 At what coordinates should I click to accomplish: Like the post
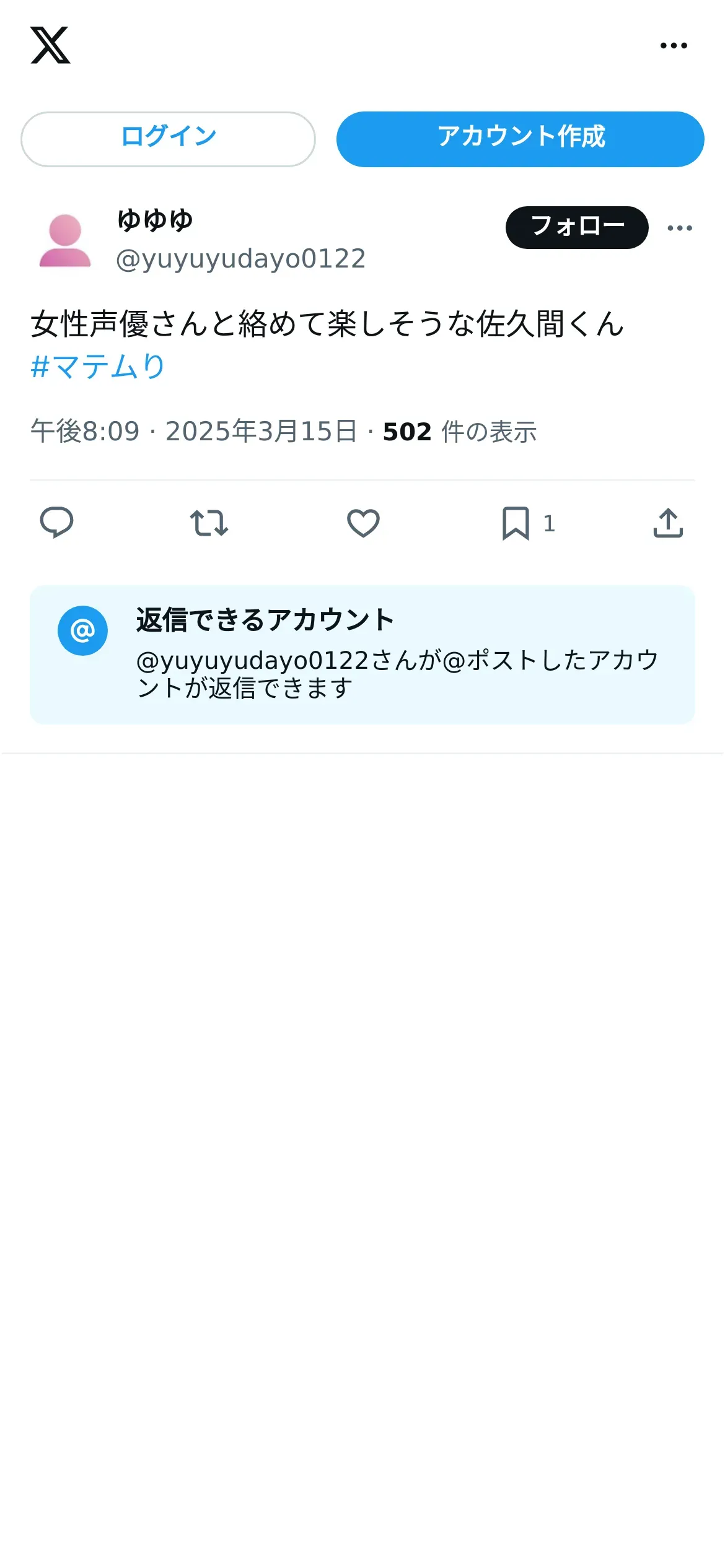[363, 523]
